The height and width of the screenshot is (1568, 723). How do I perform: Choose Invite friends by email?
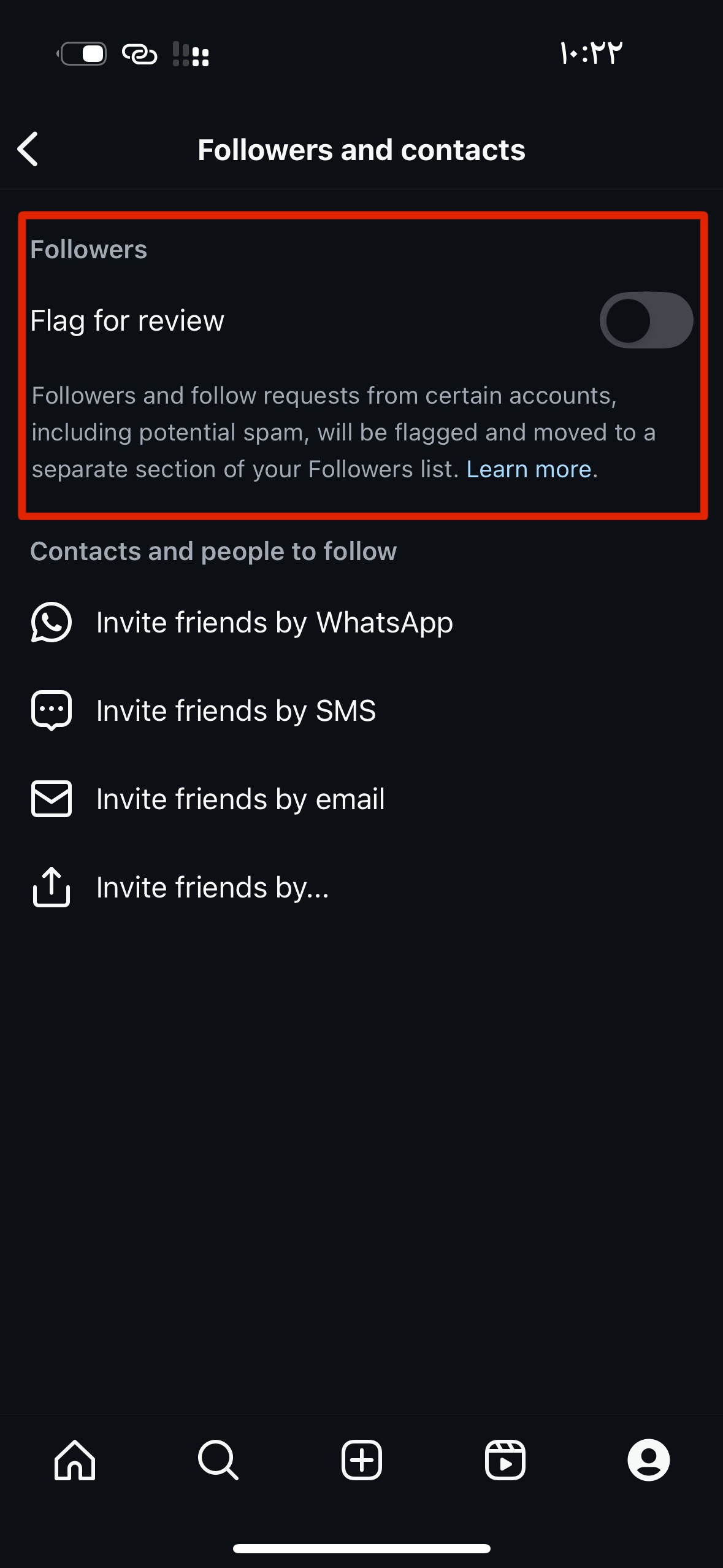(x=240, y=799)
